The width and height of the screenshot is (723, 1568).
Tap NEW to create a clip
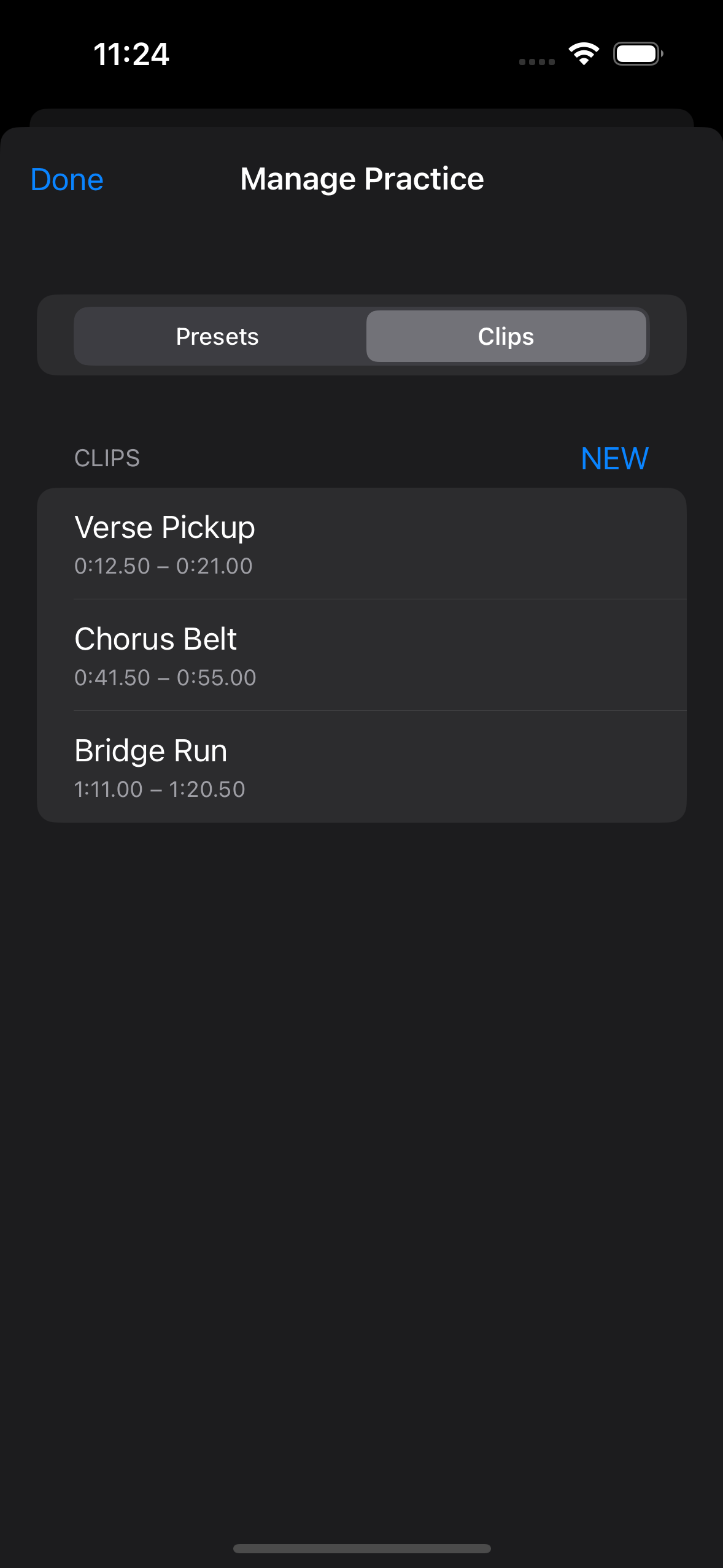[614, 458]
